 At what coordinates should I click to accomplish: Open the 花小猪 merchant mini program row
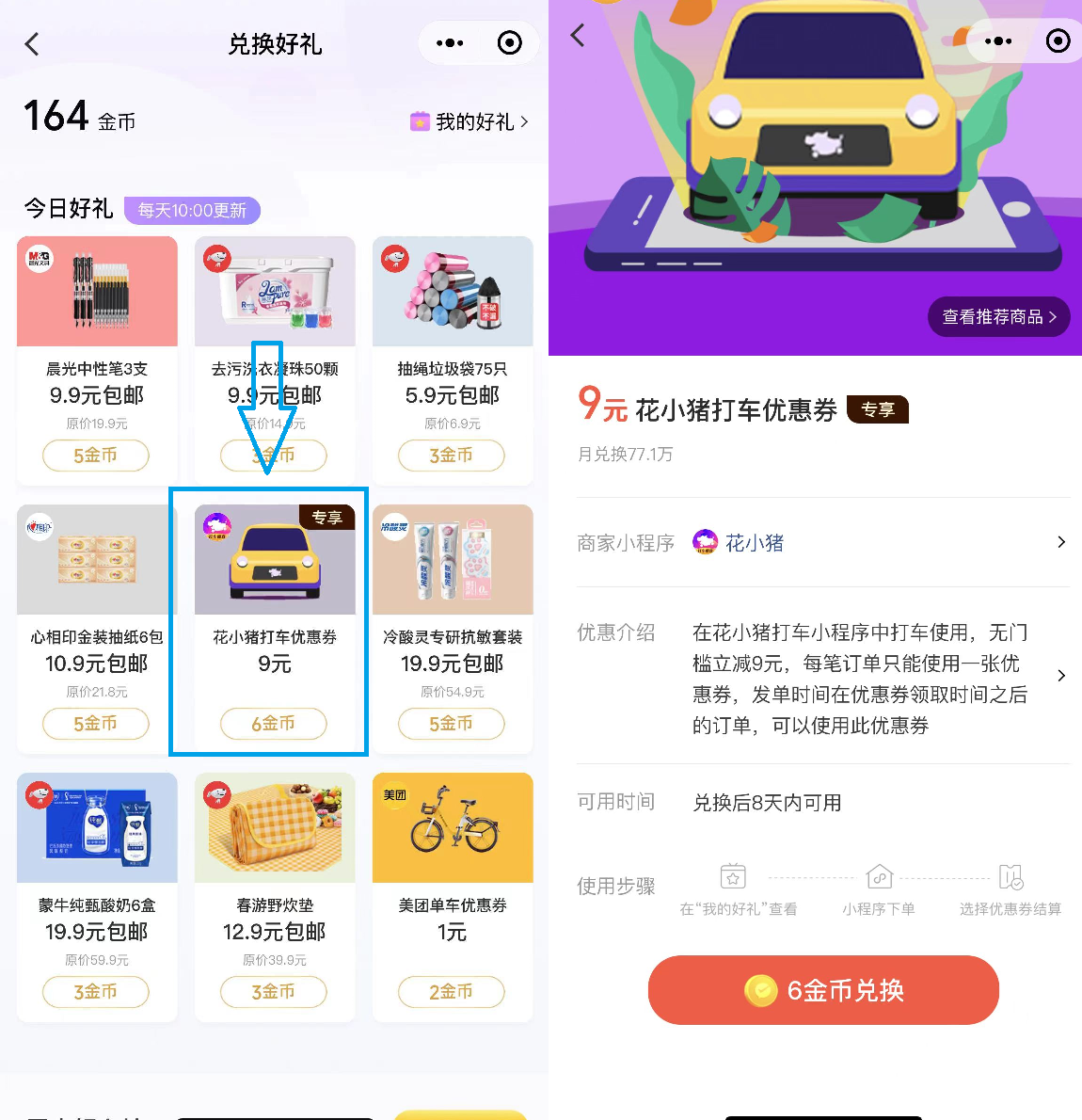(x=823, y=543)
